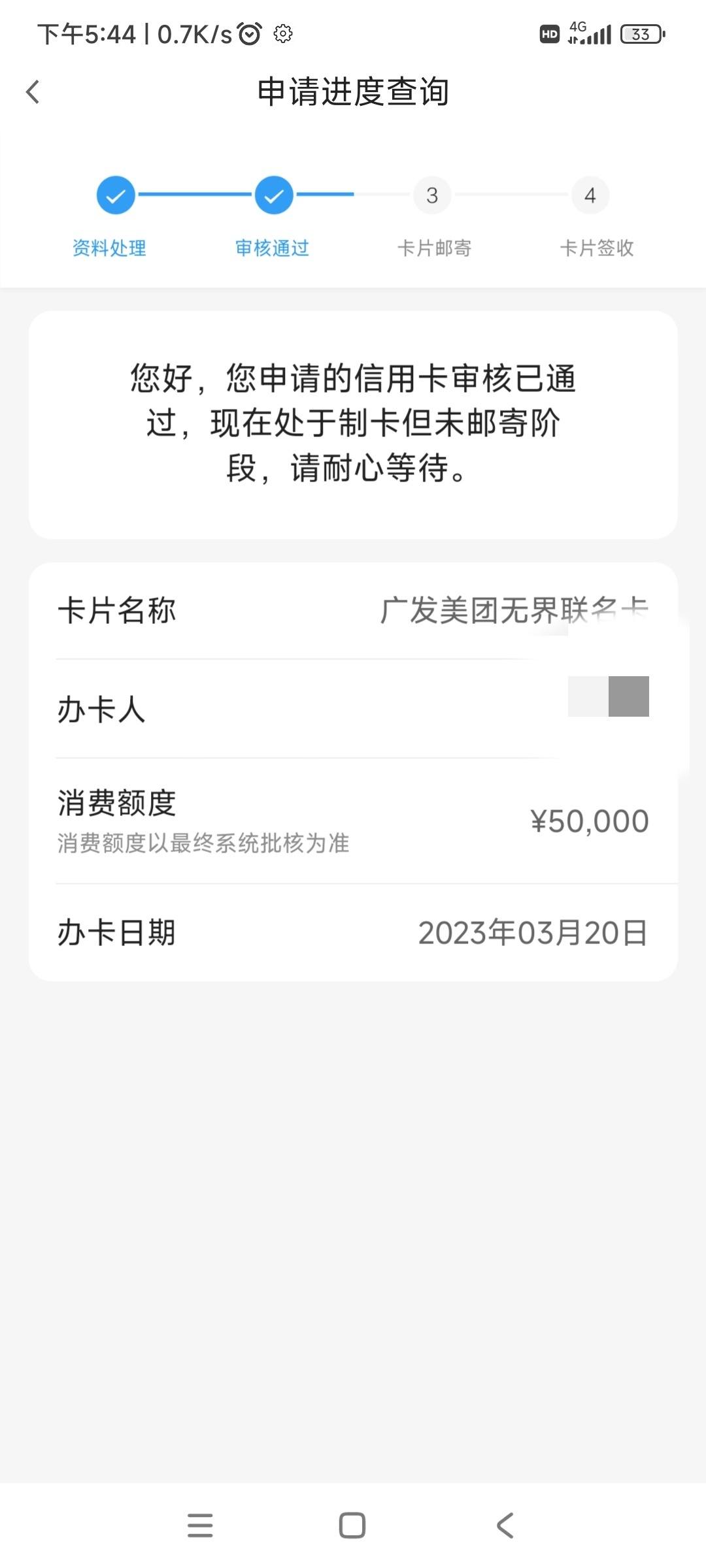The width and height of the screenshot is (706, 1568).
Task: Tap the system back button
Action: pyautogui.click(x=505, y=1526)
